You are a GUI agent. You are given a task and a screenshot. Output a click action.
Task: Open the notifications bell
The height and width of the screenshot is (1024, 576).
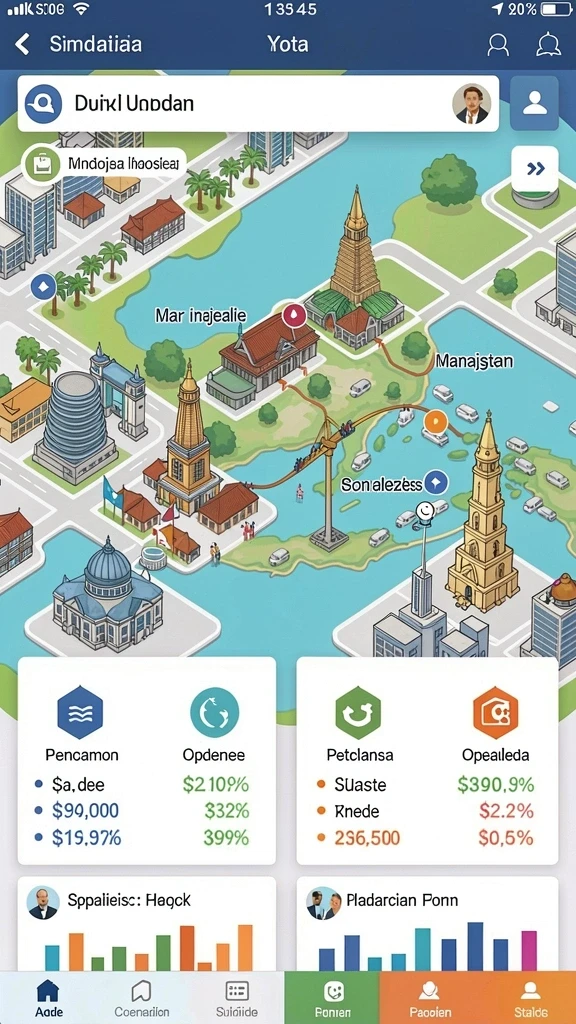pos(549,44)
